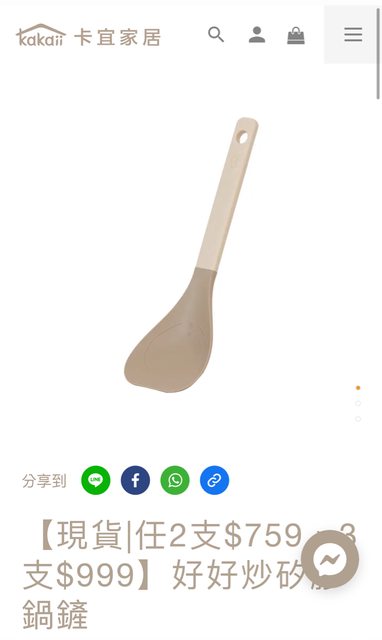The width and height of the screenshot is (382, 640).
Task: Share this product on Facebook
Action: tap(135, 480)
